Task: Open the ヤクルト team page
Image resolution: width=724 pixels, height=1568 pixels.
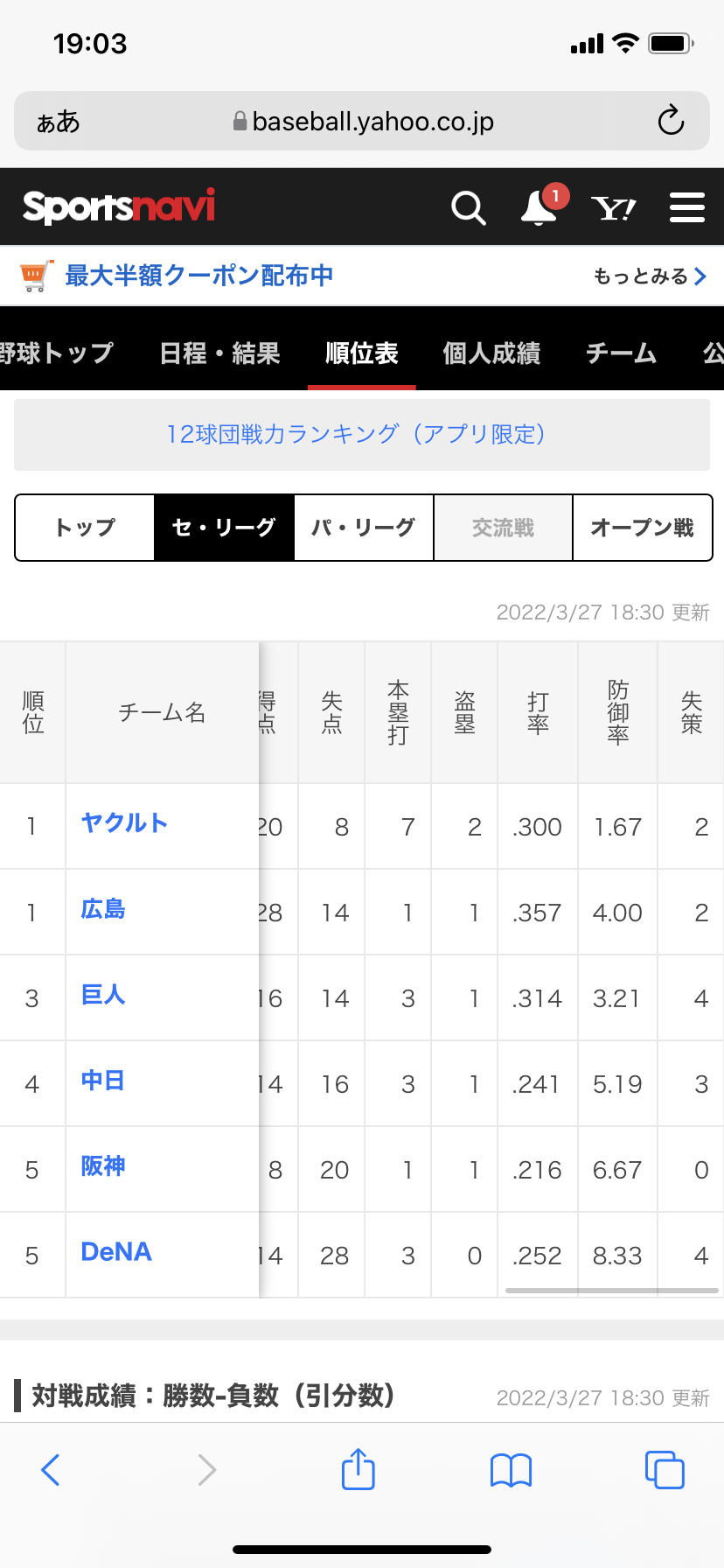Action: [124, 823]
